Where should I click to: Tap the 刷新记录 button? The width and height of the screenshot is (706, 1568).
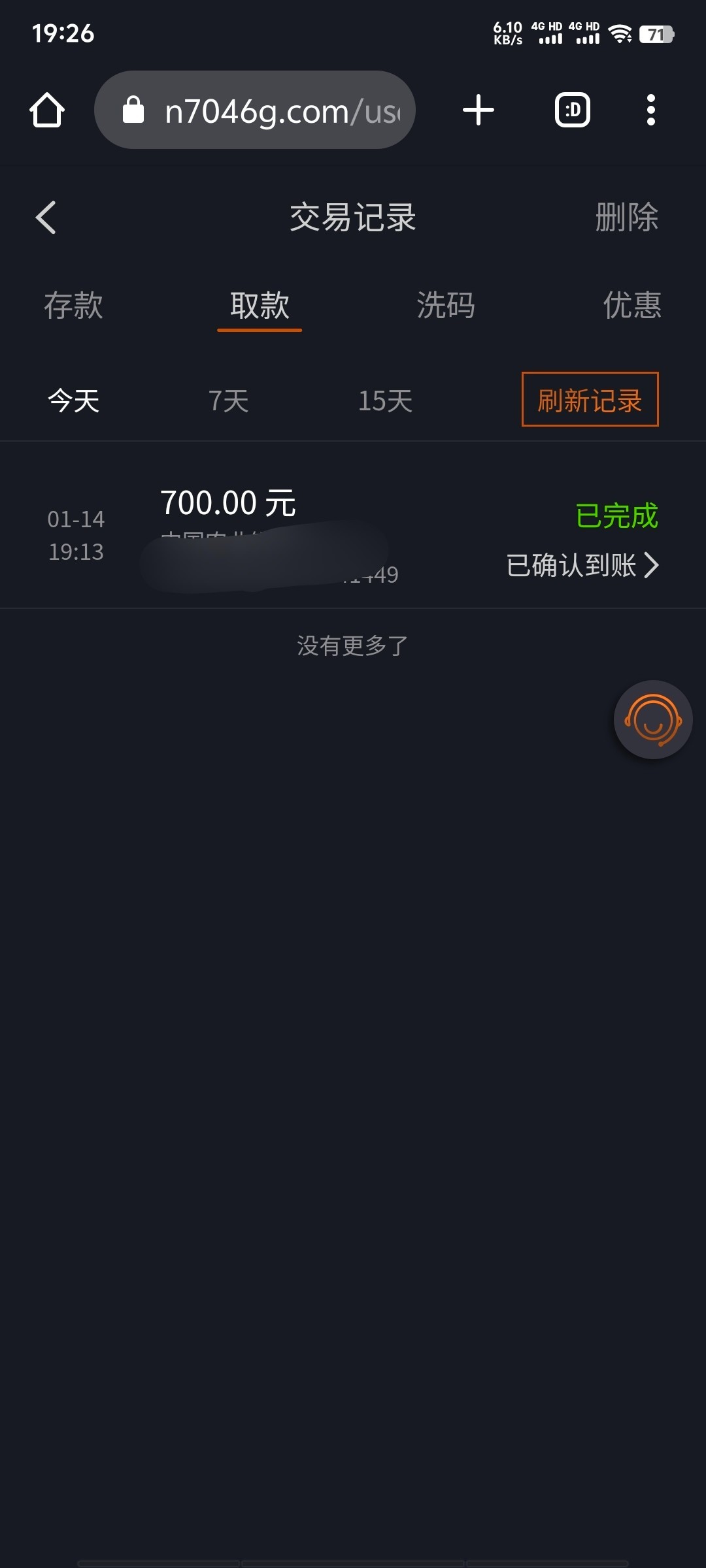pyautogui.click(x=590, y=399)
